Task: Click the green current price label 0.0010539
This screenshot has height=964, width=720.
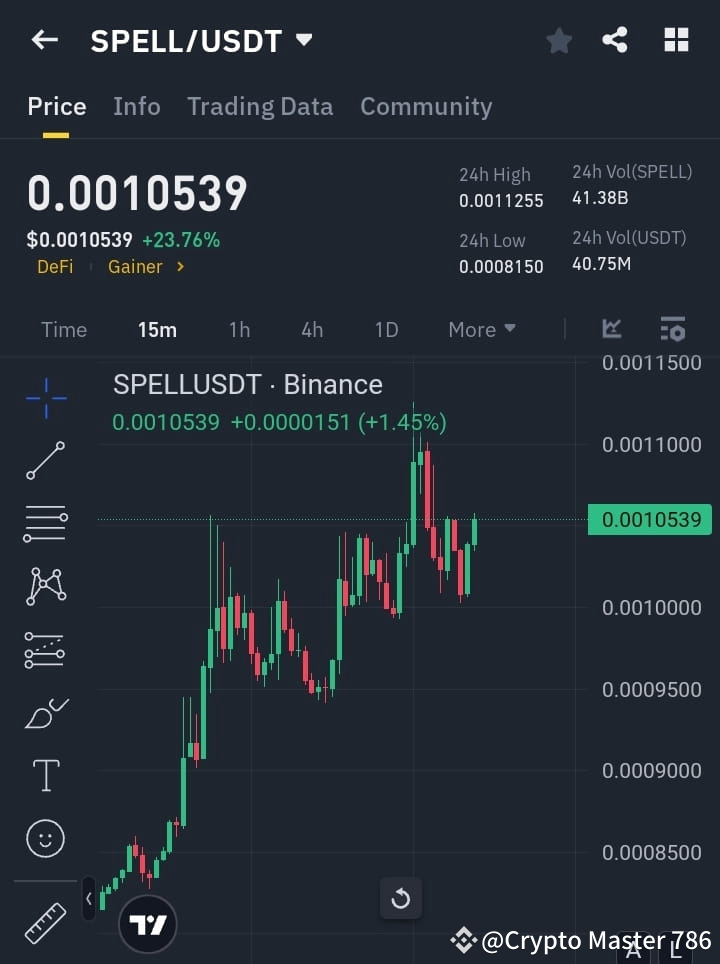Action: pyautogui.click(x=650, y=519)
